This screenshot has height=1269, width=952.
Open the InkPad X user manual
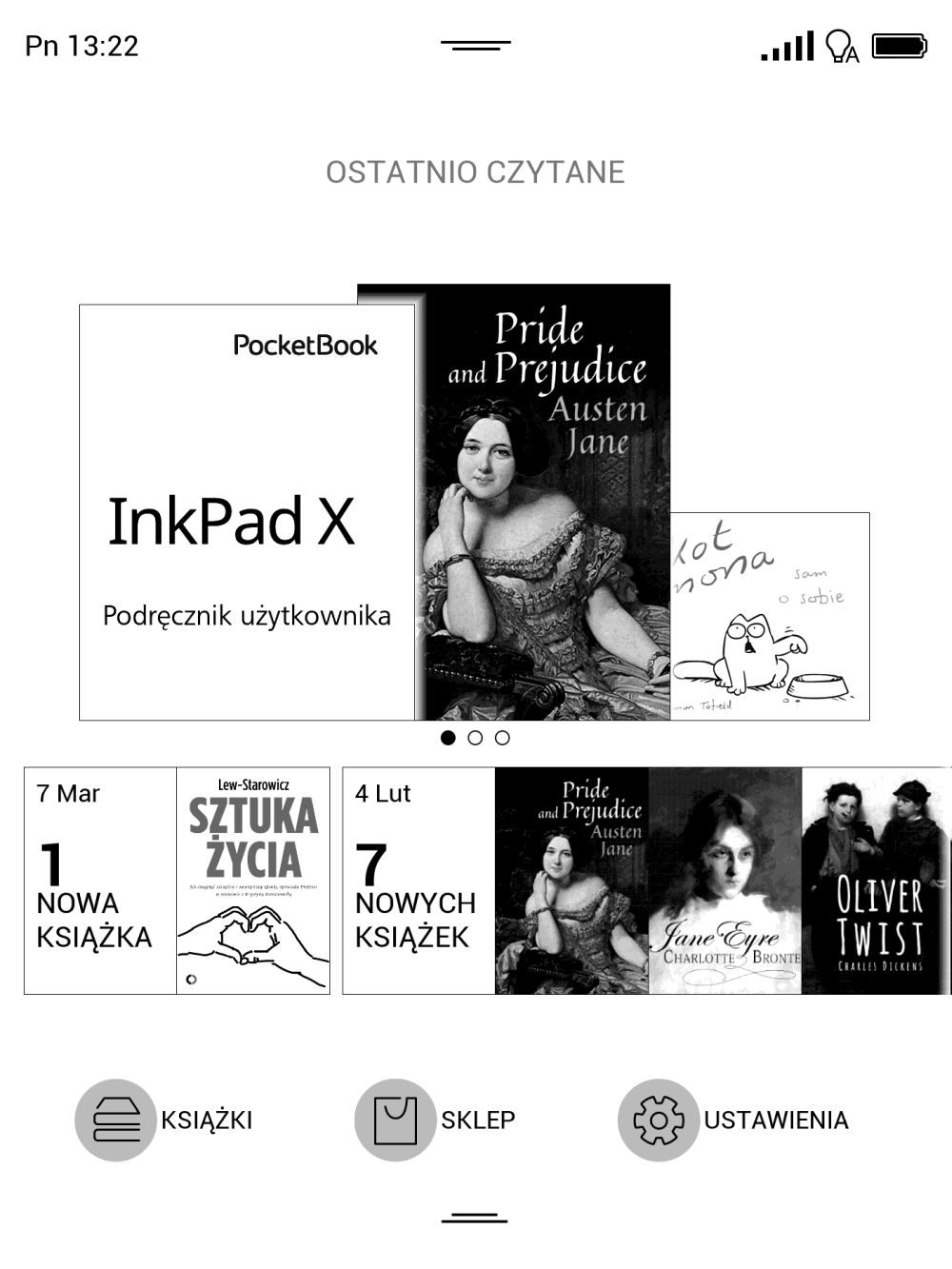point(247,512)
